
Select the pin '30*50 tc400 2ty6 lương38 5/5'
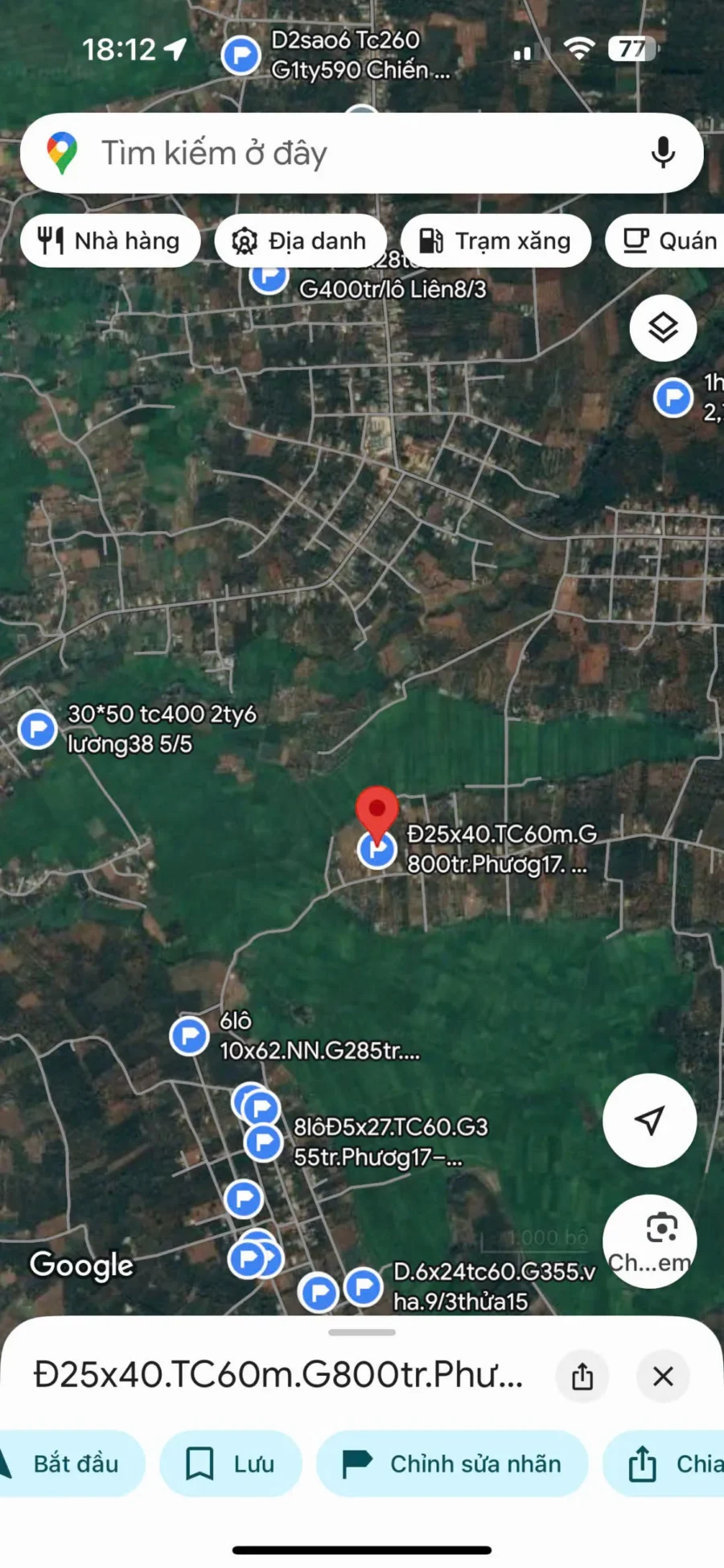coord(37,729)
